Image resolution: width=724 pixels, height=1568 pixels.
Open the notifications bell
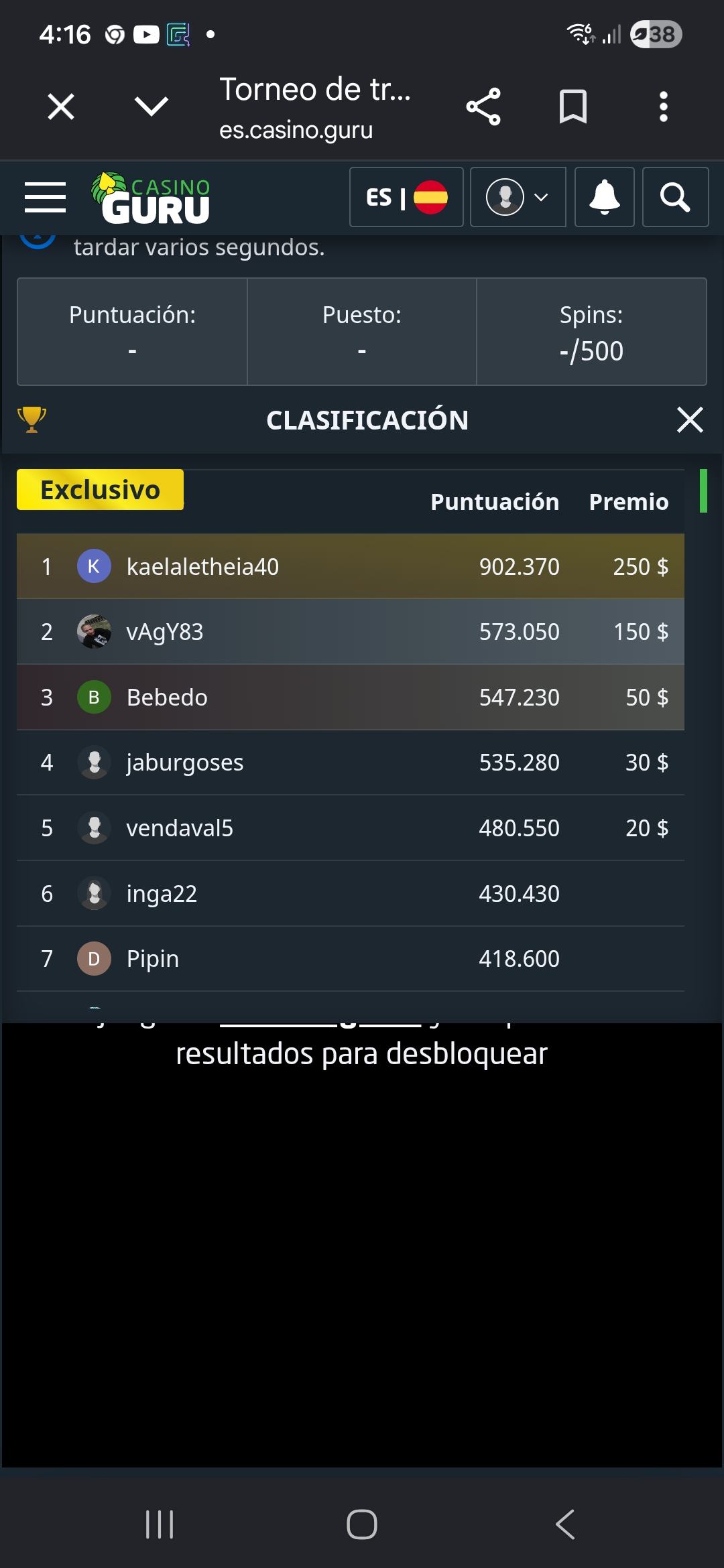[605, 197]
